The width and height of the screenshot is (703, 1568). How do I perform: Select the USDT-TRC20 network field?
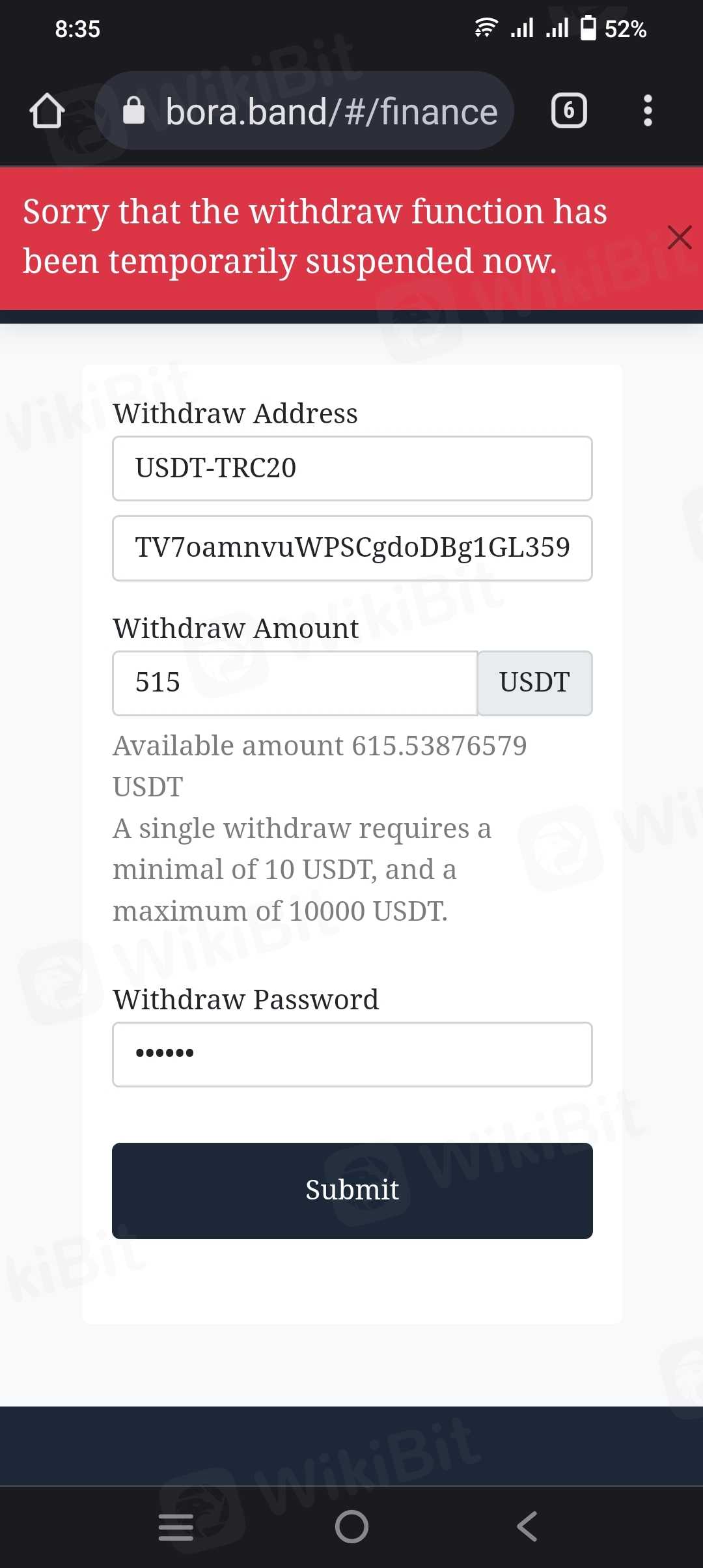point(351,468)
